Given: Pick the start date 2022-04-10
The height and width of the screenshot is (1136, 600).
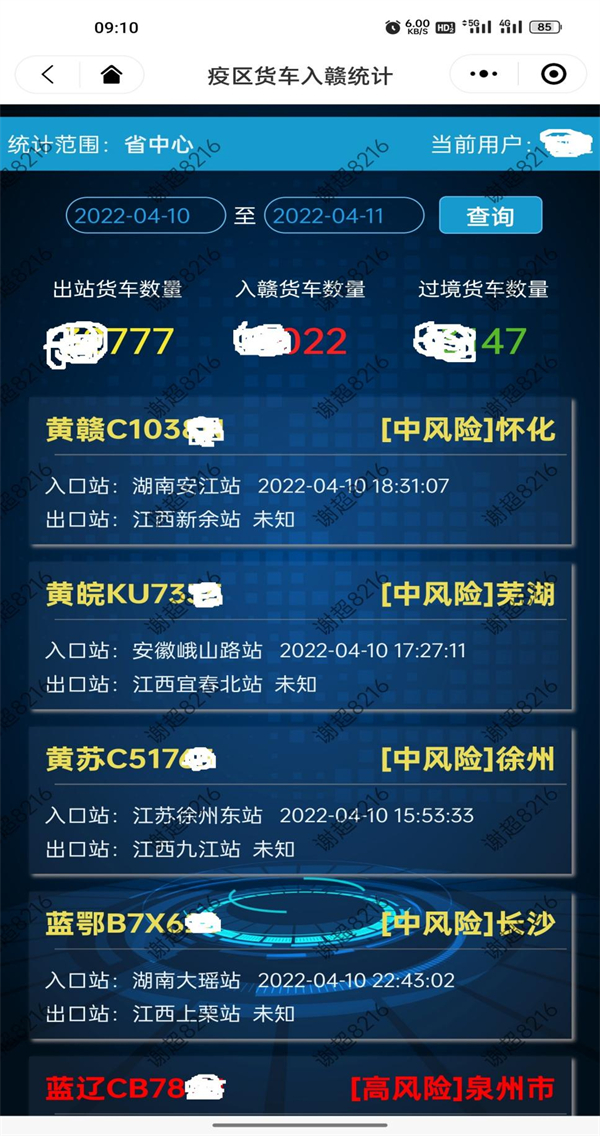Looking at the screenshot, I should point(146,216).
